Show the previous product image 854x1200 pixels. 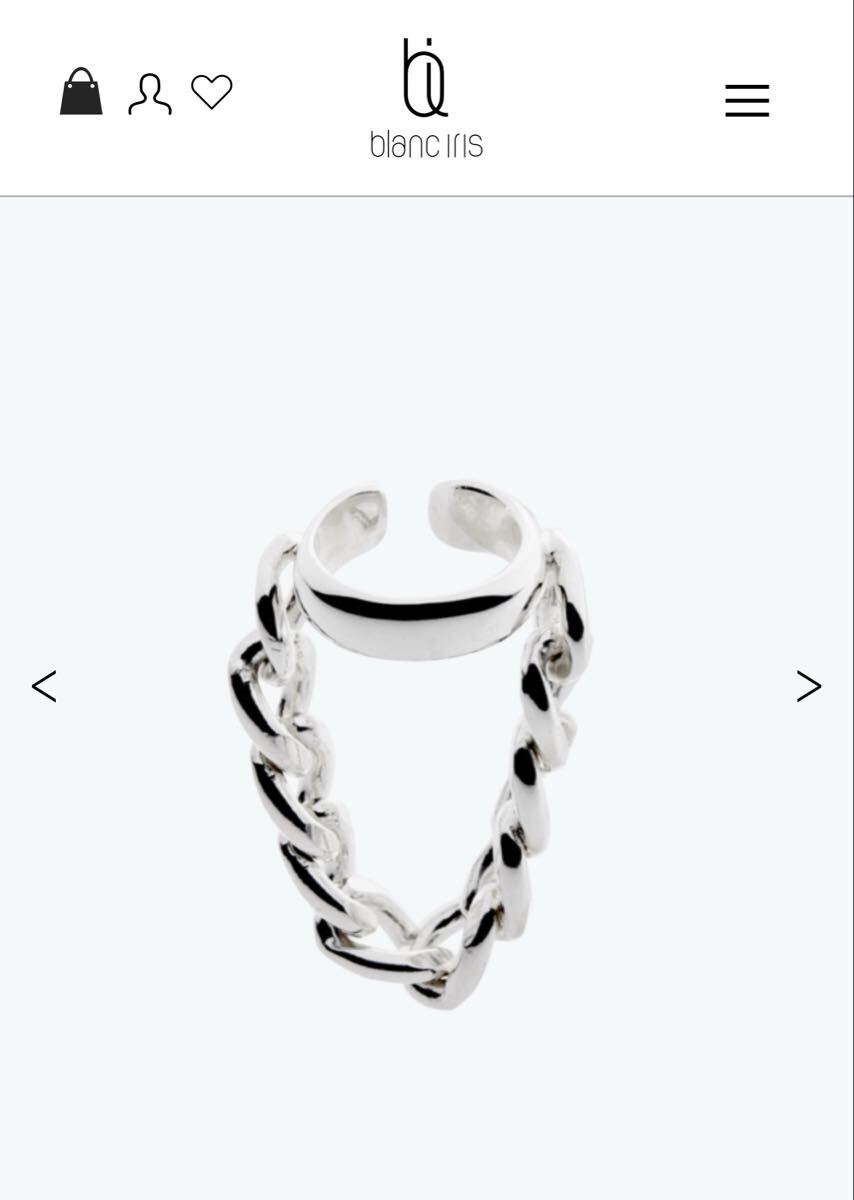(44, 686)
